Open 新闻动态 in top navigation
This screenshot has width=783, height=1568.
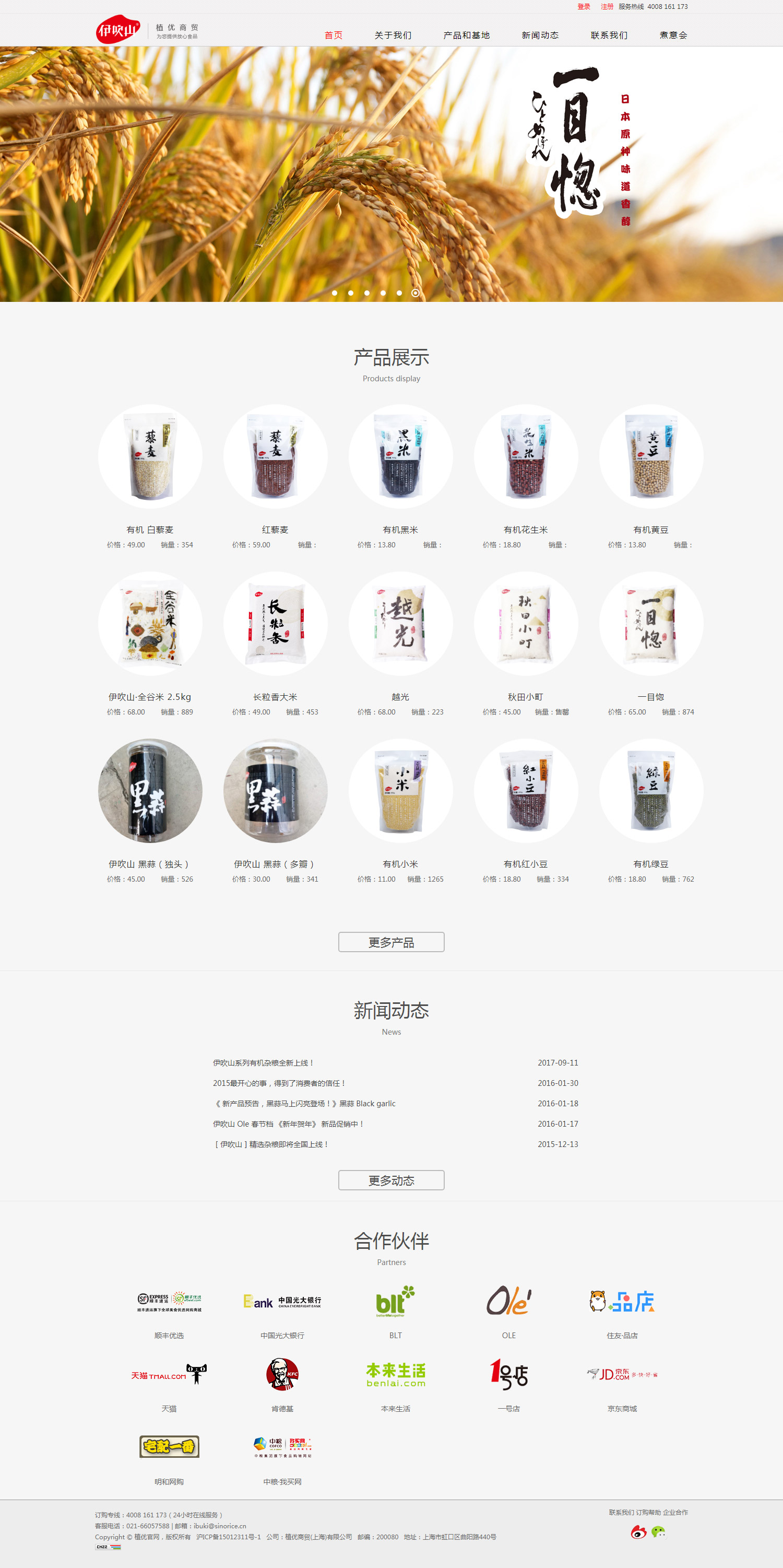[x=540, y=36]
